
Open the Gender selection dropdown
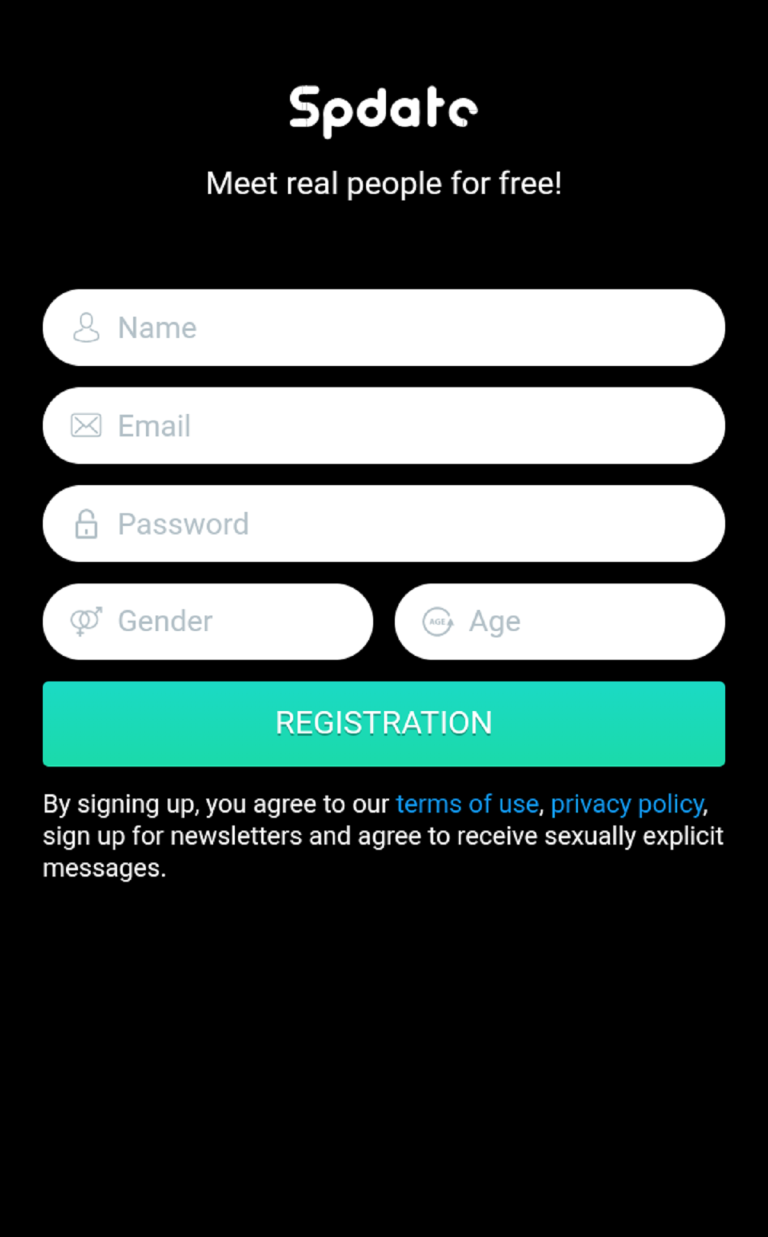[207, 621]
